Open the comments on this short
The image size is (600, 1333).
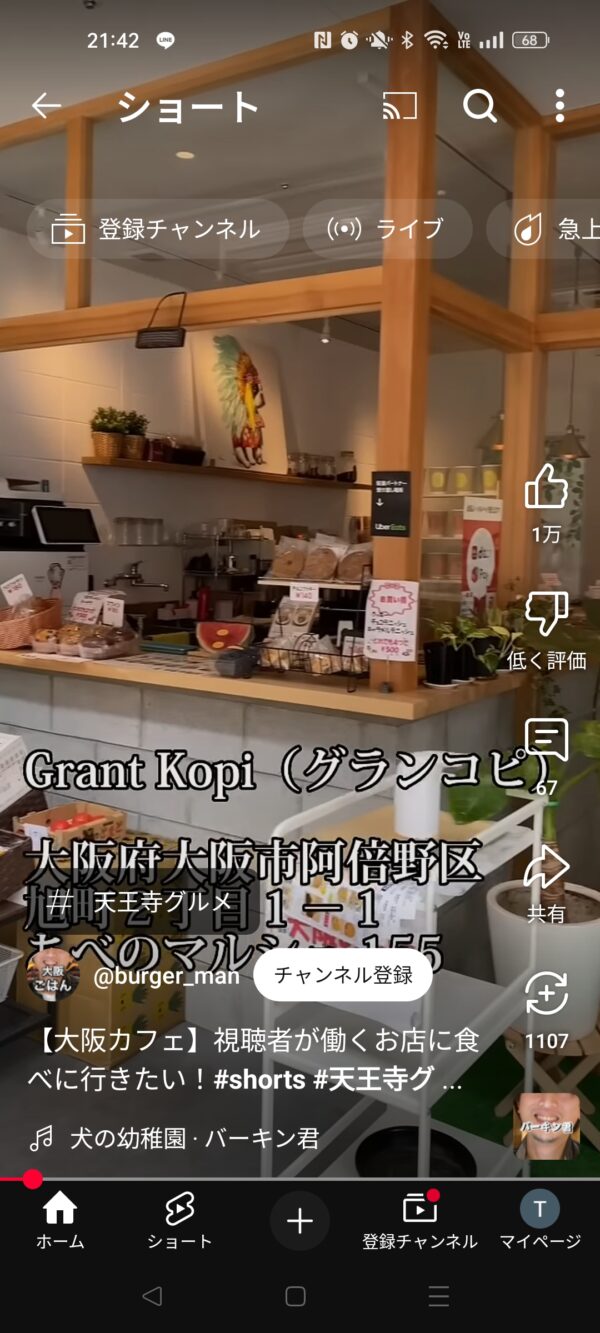point(546,742)
